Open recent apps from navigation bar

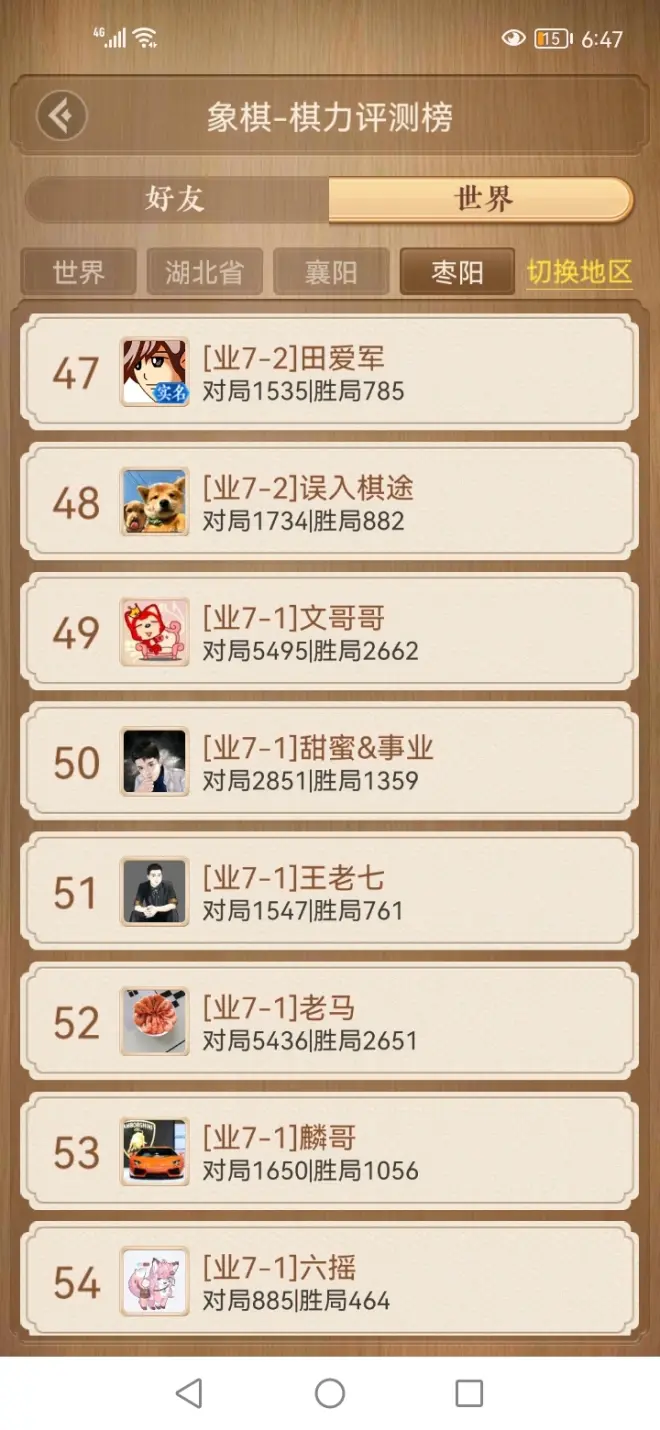coord(469,1393)
